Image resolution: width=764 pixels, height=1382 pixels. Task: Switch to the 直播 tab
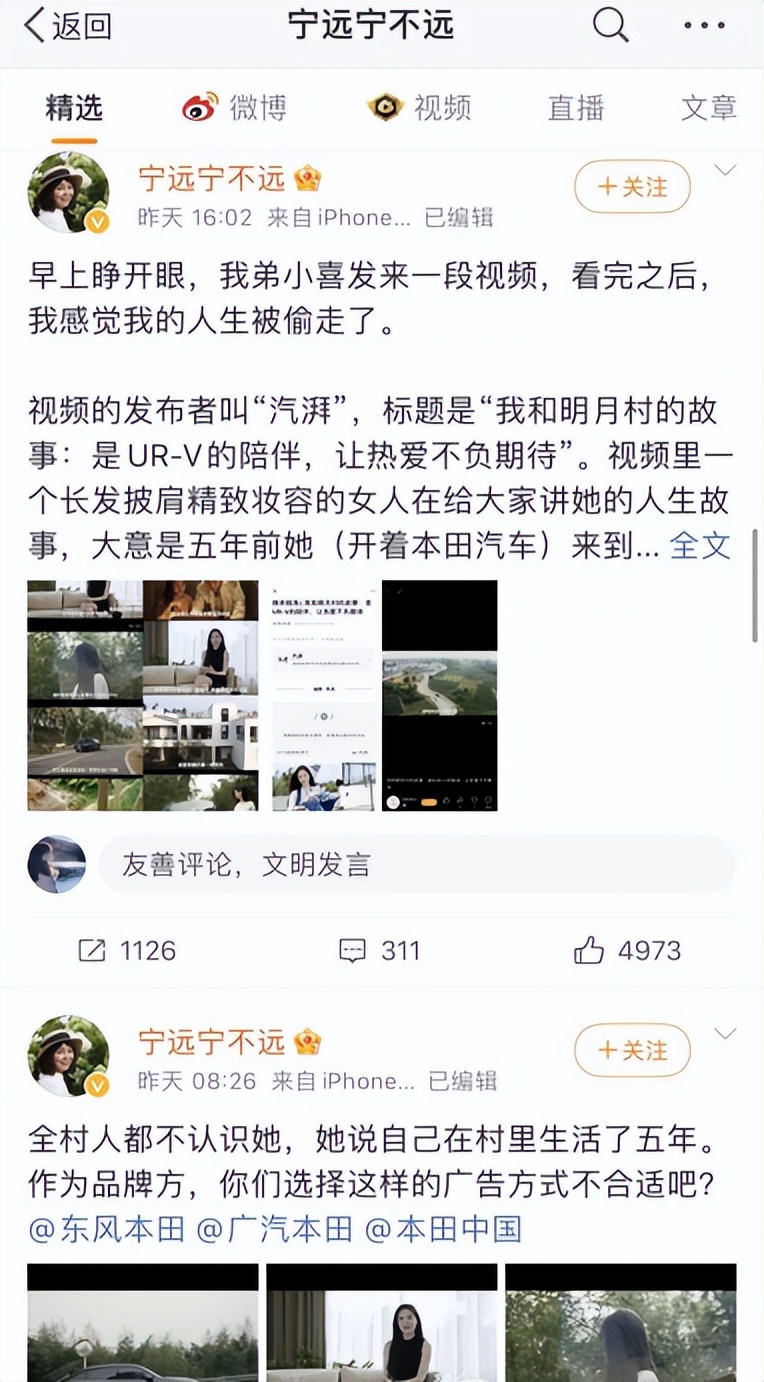(x=576, y=108)
